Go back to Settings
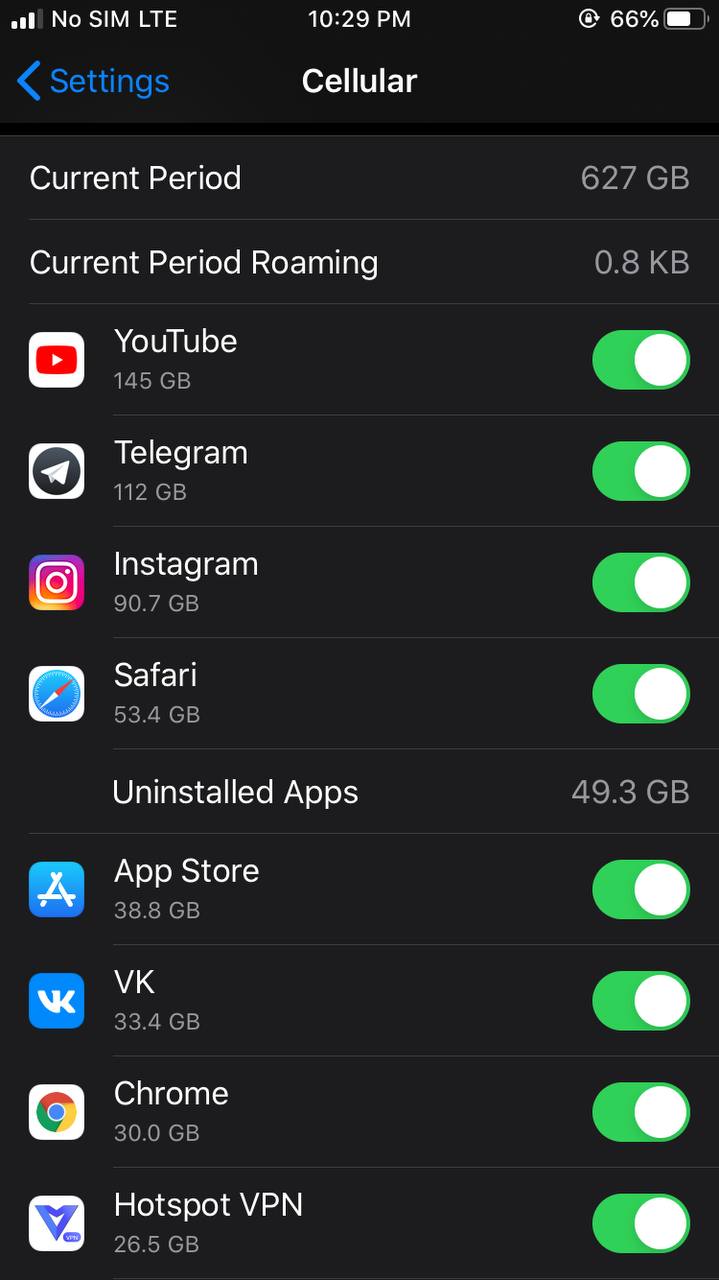The height and width of the screenshot is (1280, 719). [x=93, y=81]
